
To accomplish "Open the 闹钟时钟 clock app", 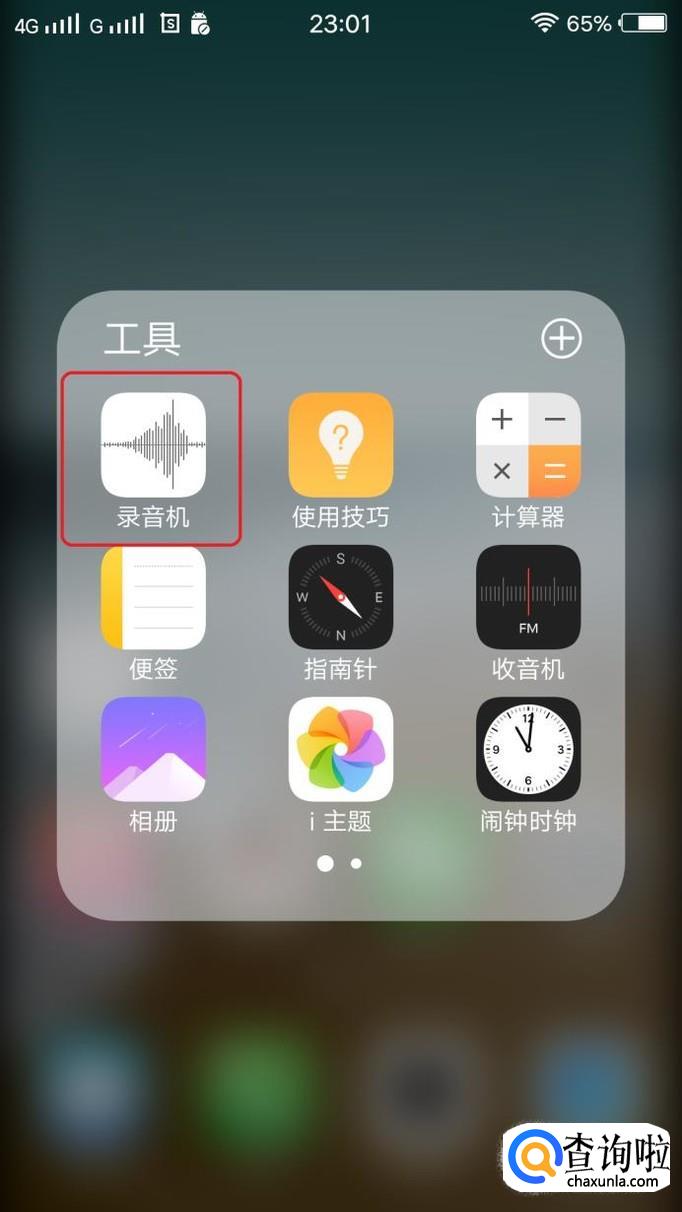I will click(528, 749).
